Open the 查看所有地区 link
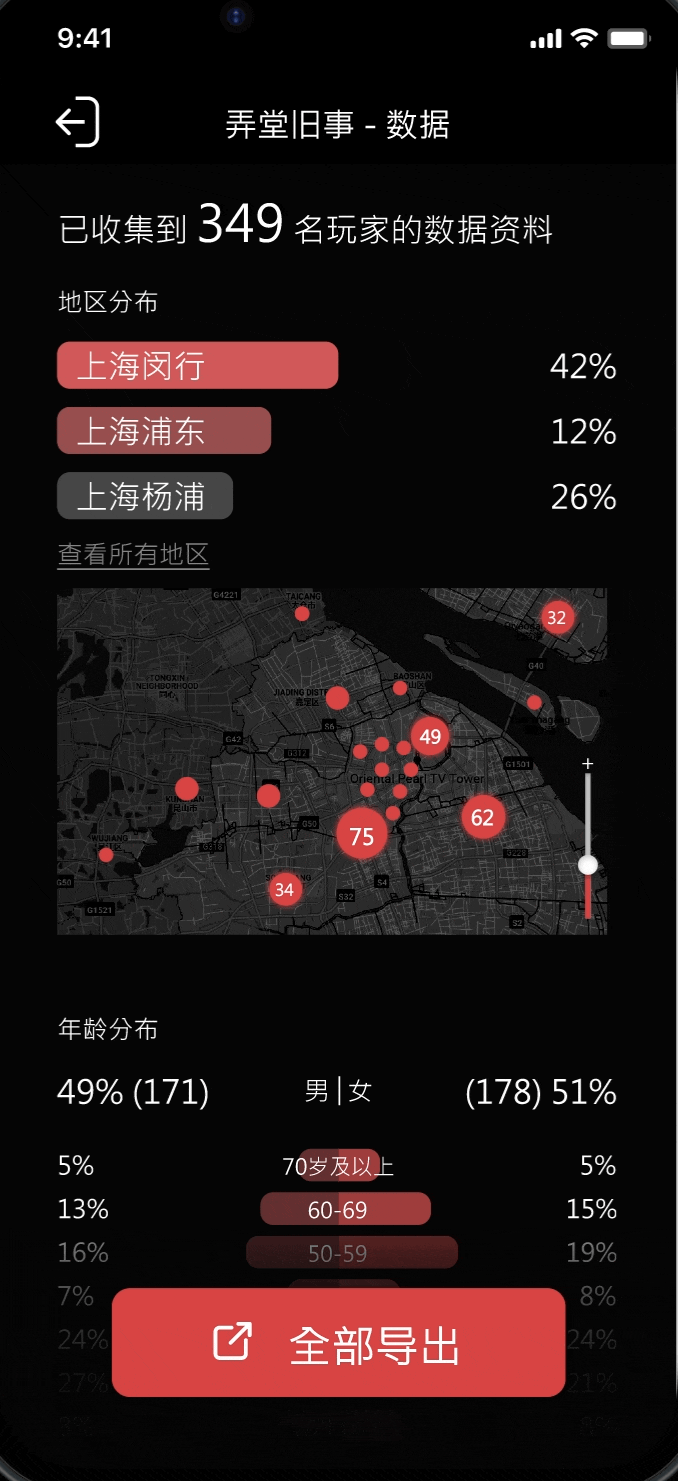 pyautogui.click(x=133, y=554)
